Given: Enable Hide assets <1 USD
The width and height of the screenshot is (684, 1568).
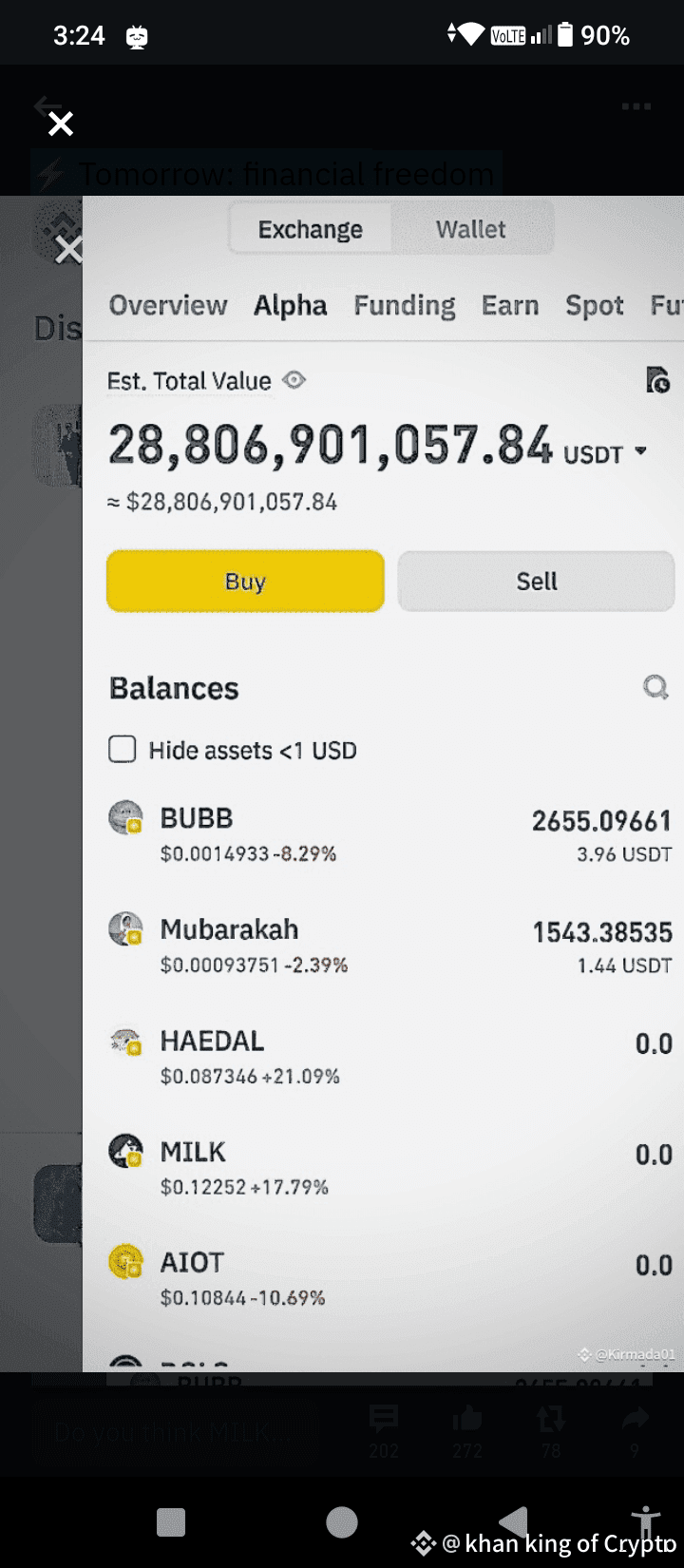Looking at the screenshot, I should click(x=122, y=750).
